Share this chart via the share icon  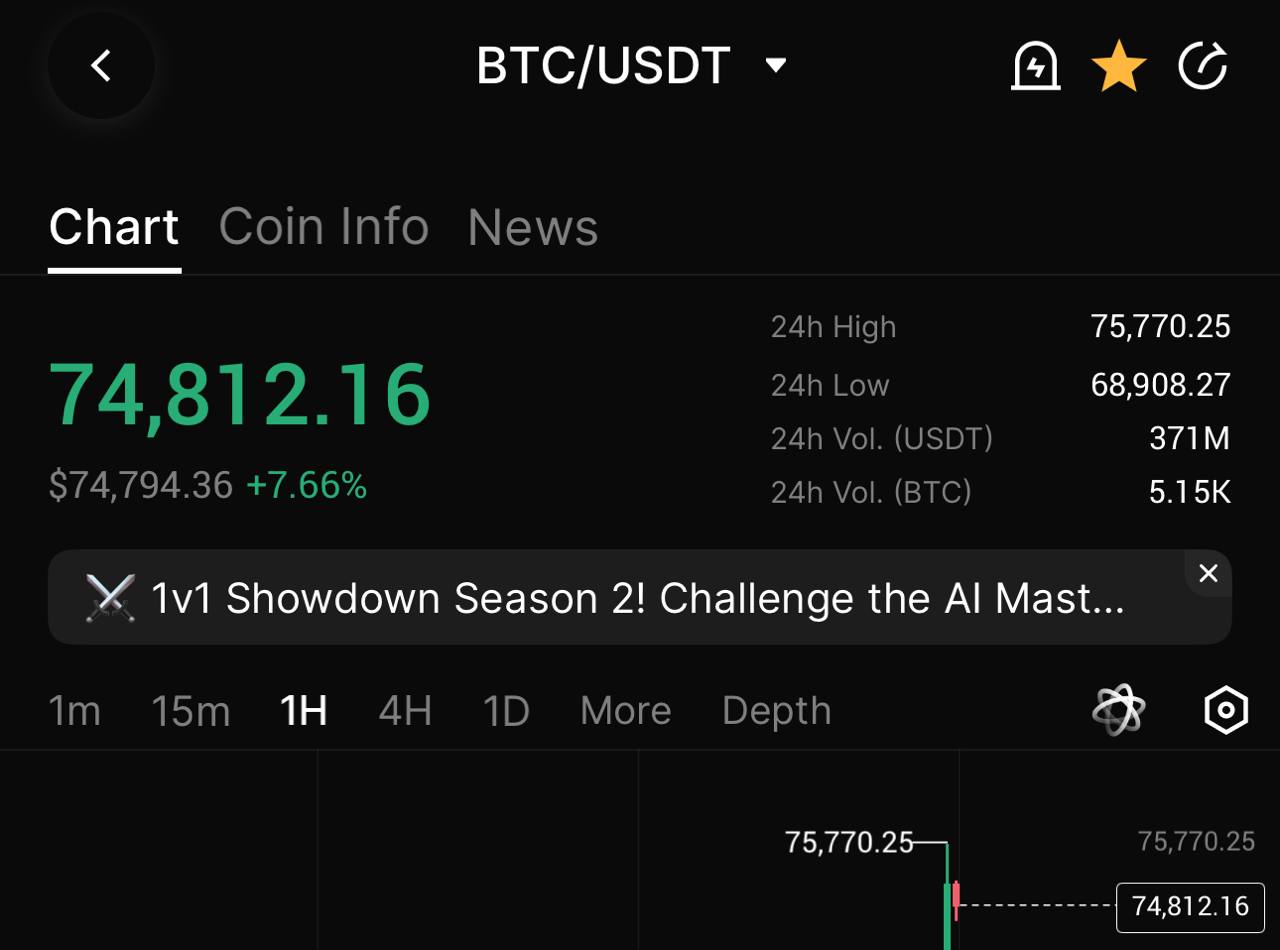[x=1202, y=67]
